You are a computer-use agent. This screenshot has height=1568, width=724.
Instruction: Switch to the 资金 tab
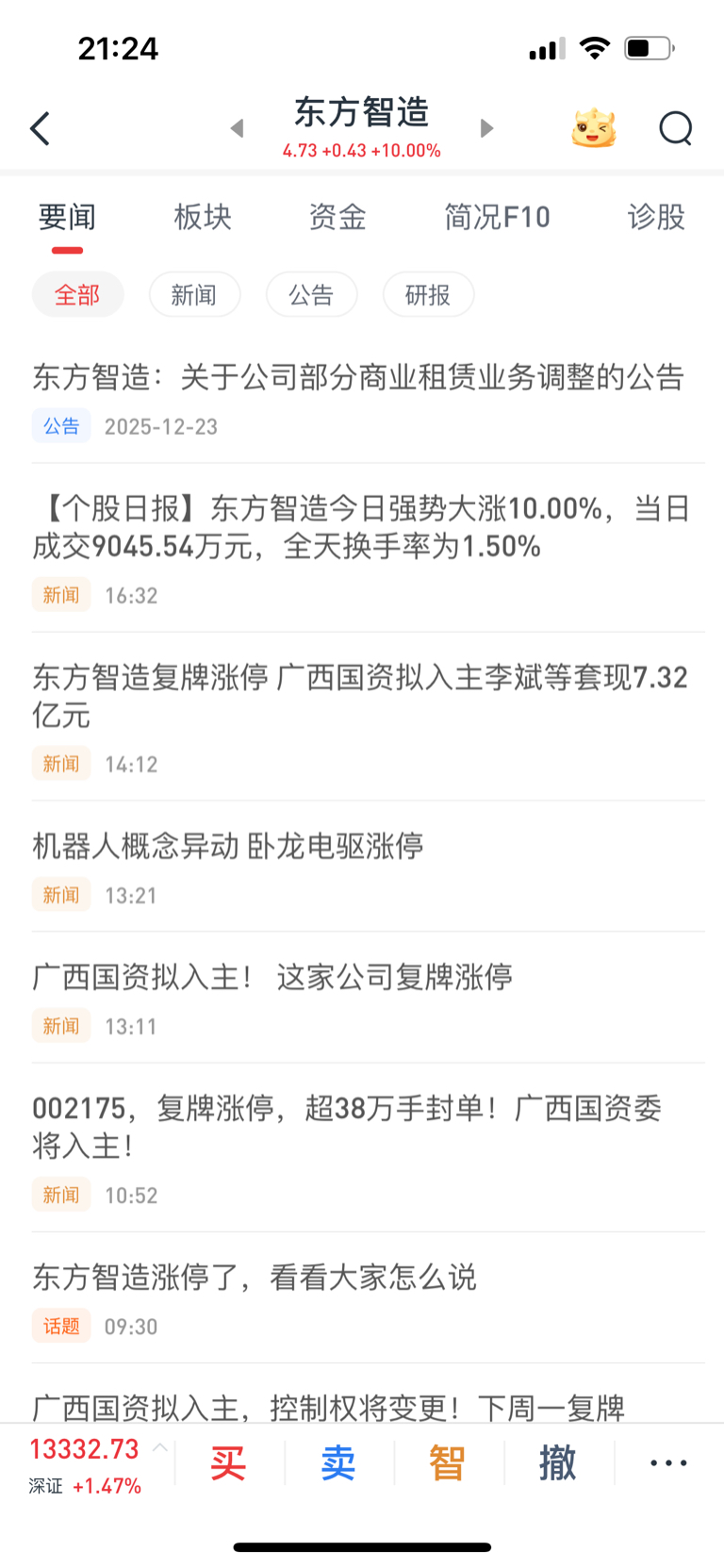coord(337,217)
